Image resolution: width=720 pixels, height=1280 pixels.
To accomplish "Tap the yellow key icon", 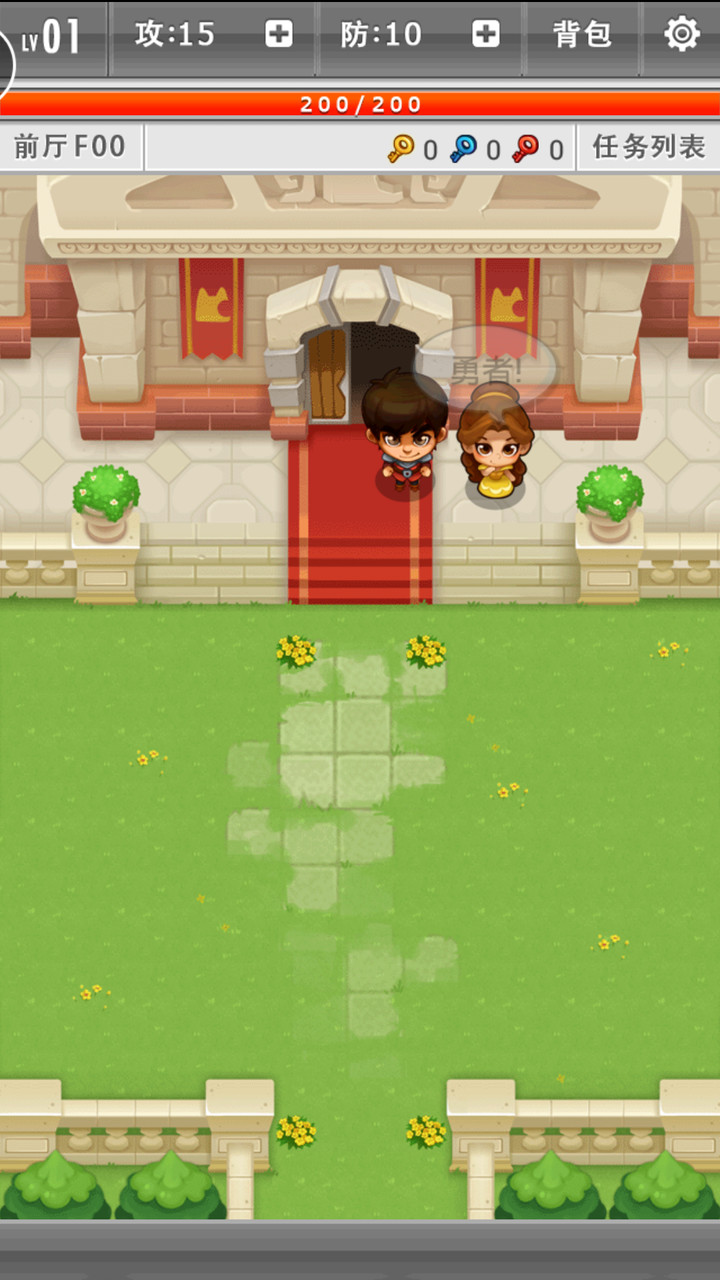I will (403, 148).
